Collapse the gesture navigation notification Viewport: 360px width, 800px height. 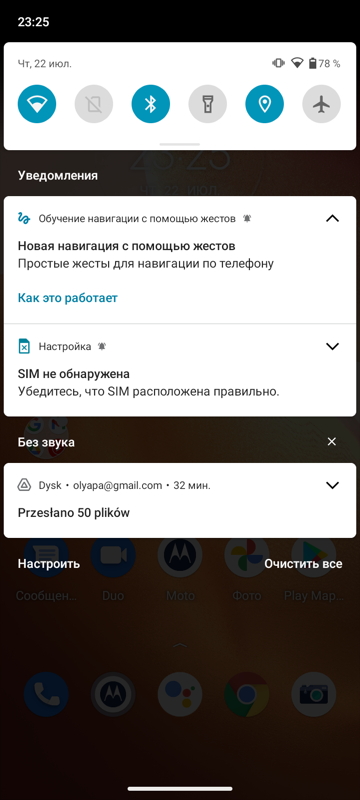(x=332, y=218)
